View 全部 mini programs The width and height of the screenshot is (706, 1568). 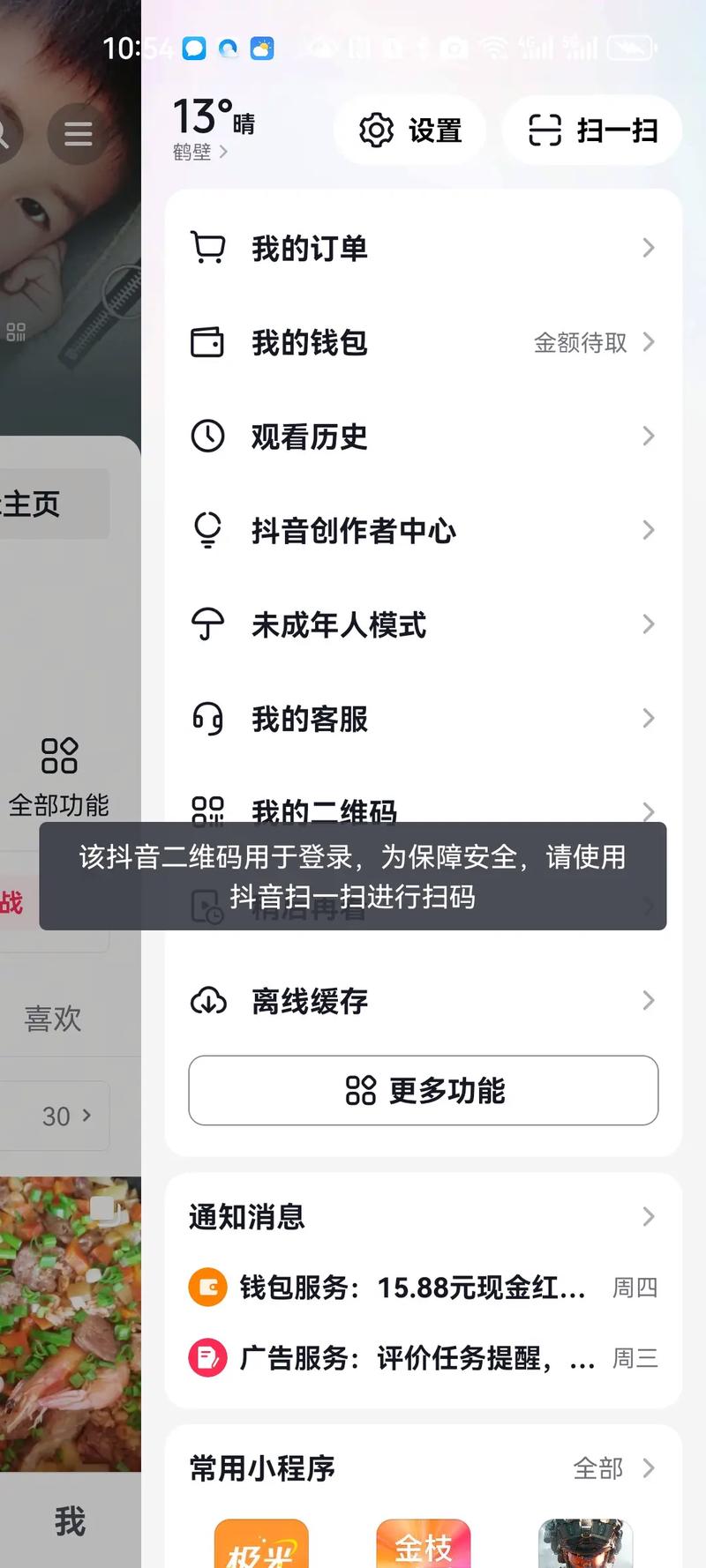613,1468
